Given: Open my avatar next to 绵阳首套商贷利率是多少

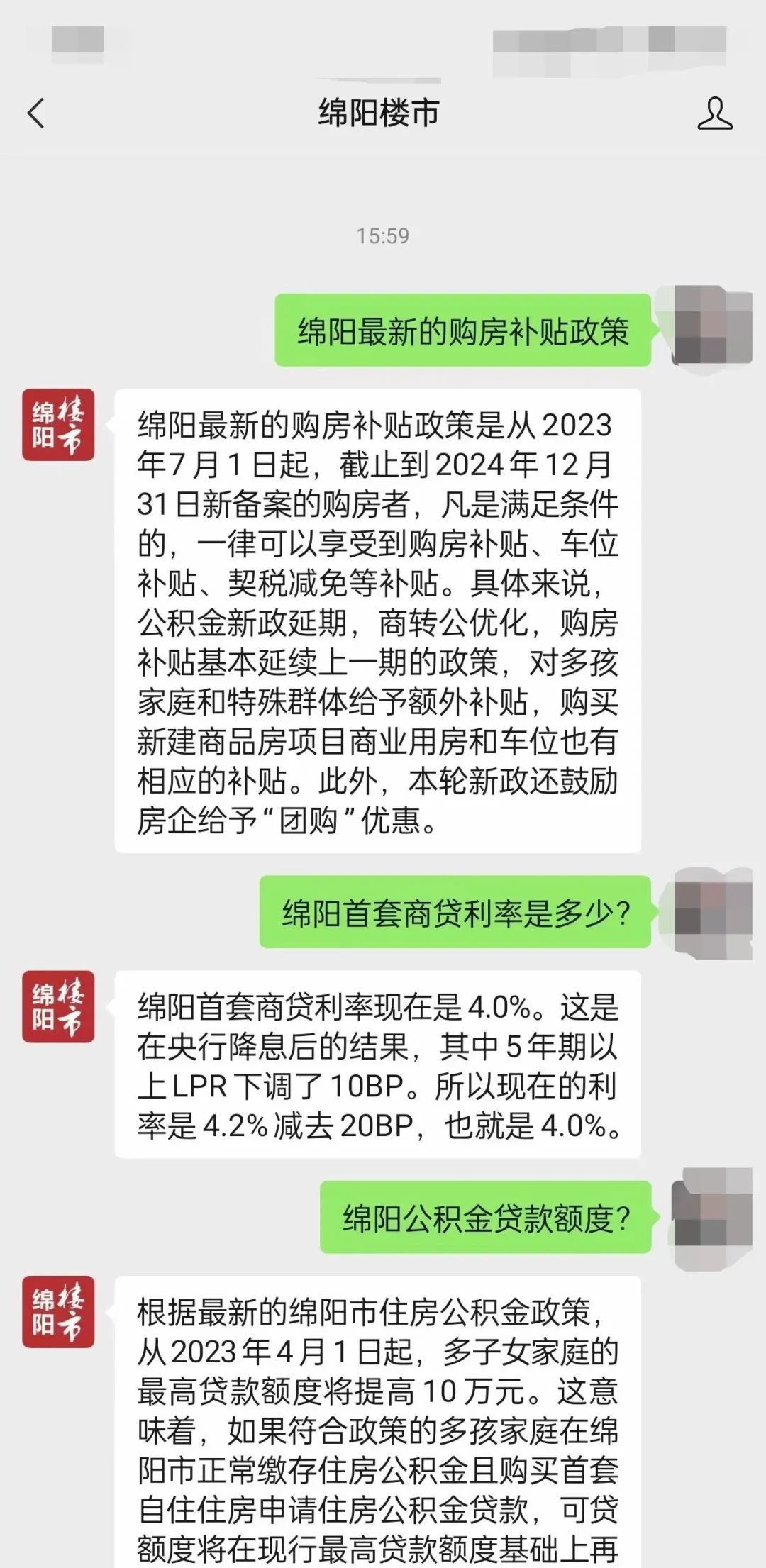Looking at the screenshot, I should [x=712, y=911].
